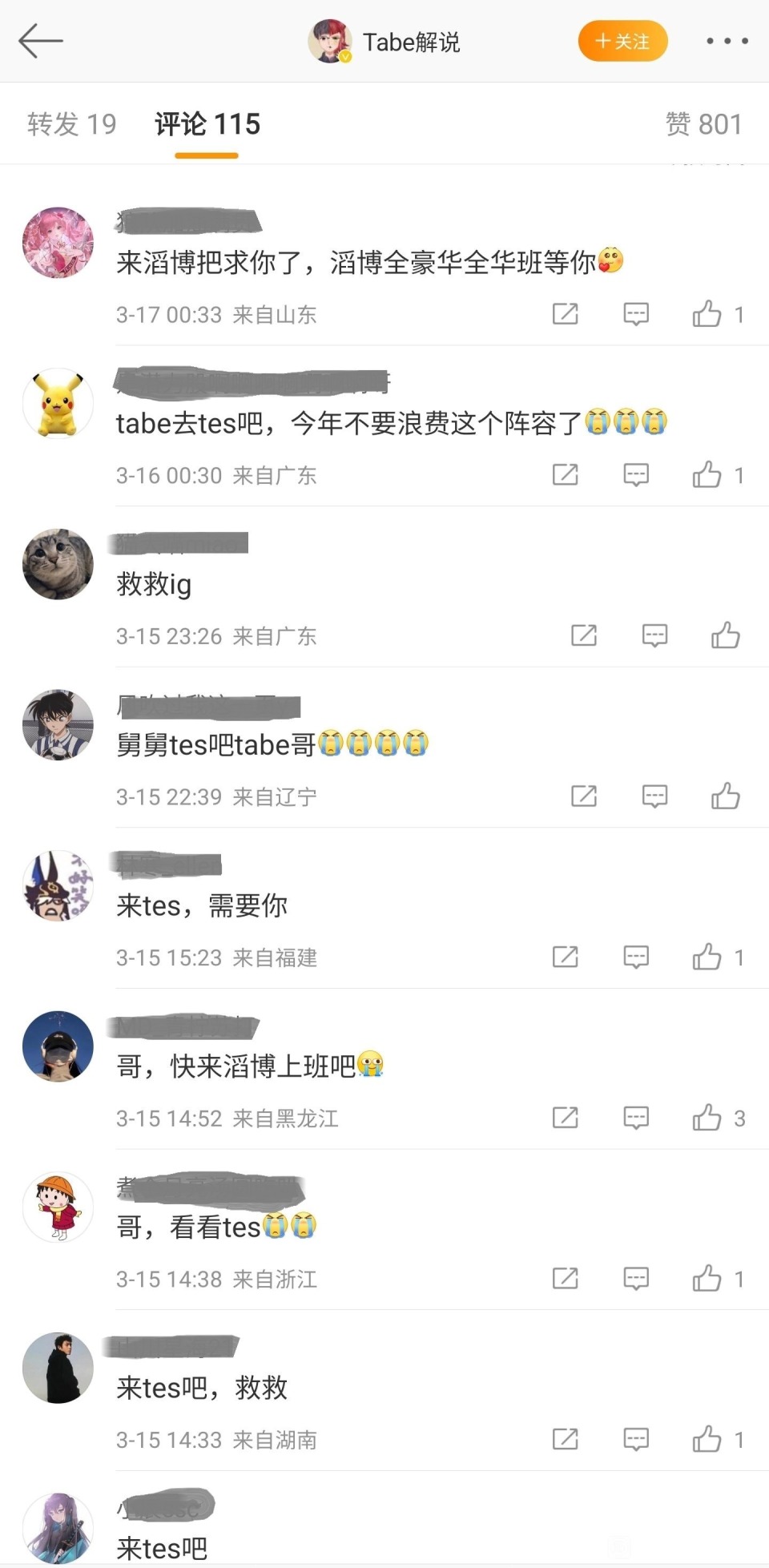Tap the 关注 follow button

coord(622,41)
